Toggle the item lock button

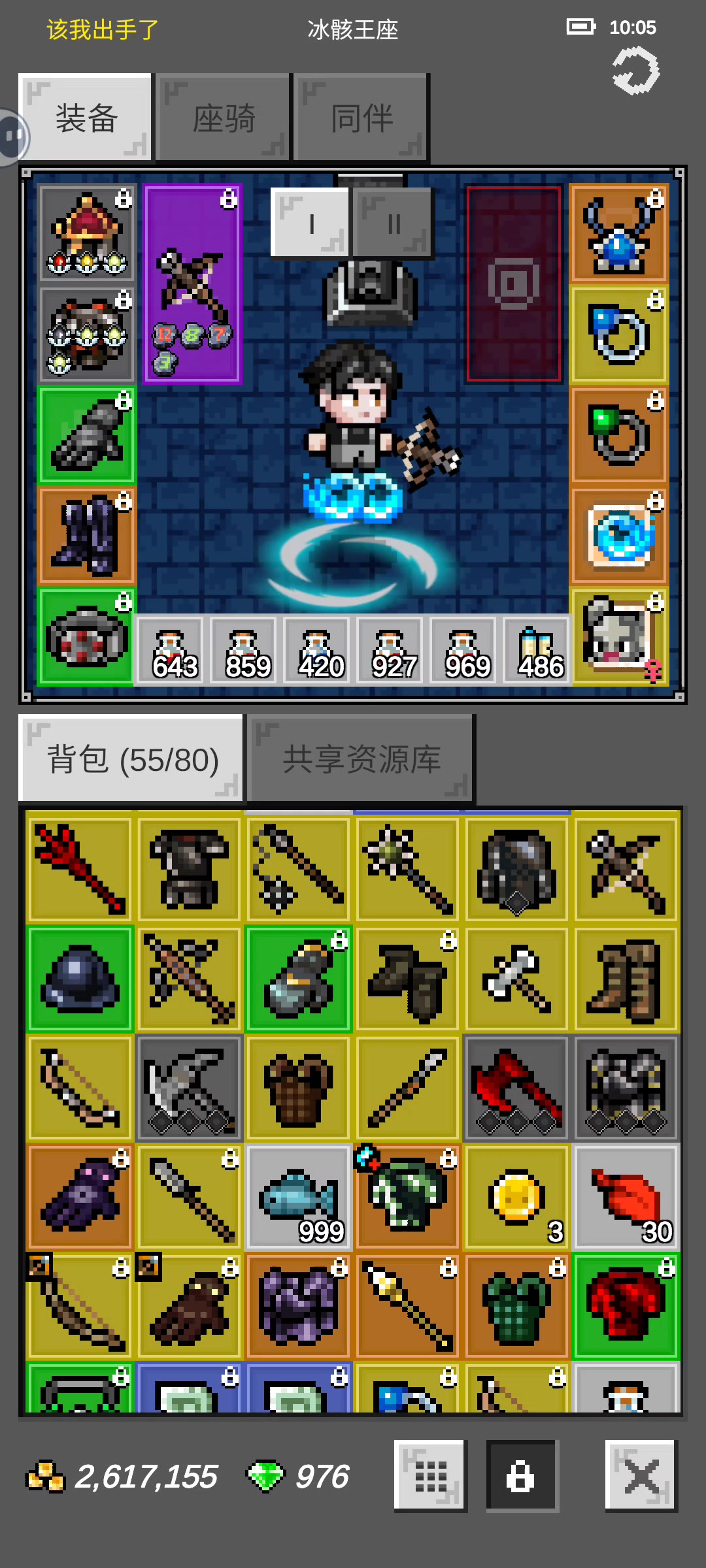tap(521, 1476)
